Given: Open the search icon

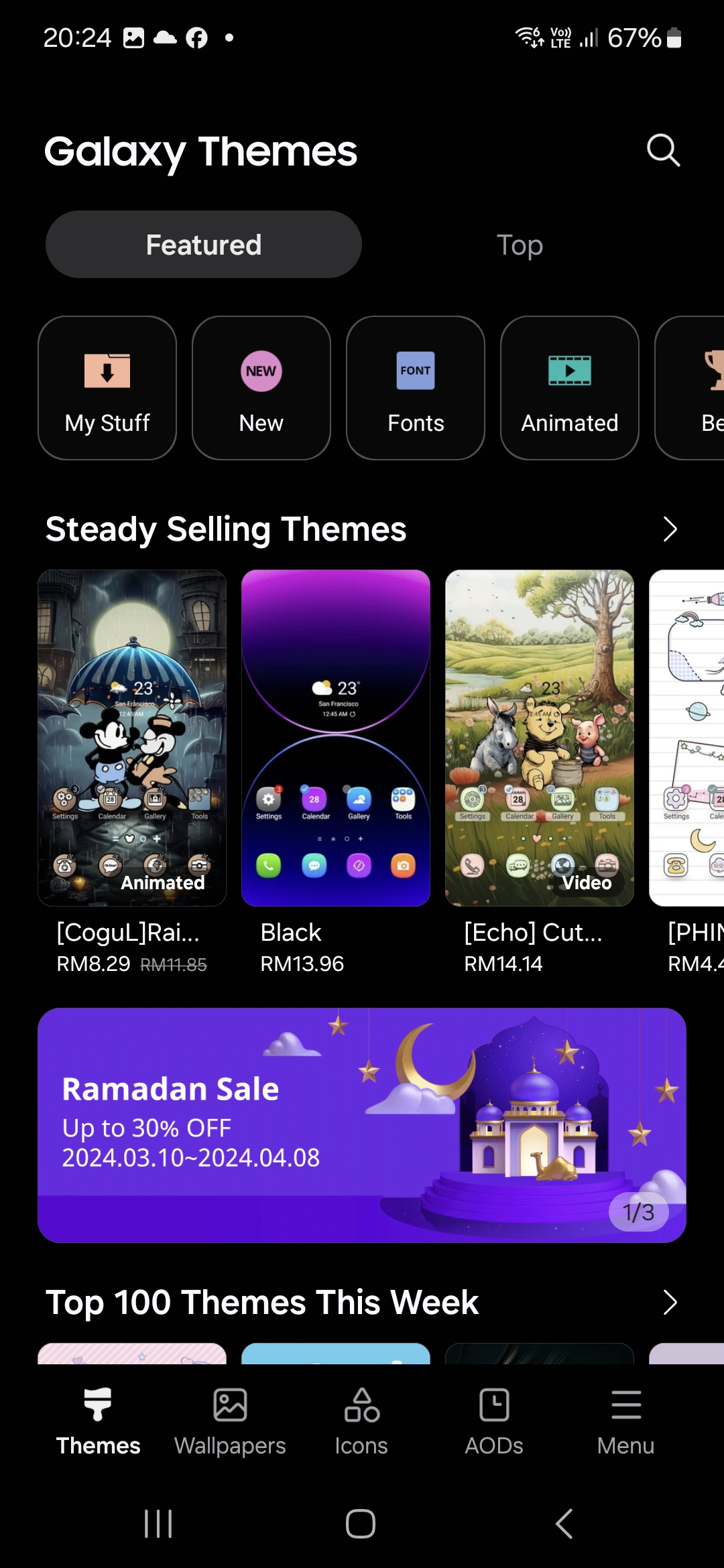Looking at the screenshot, I should click(663, 149).
